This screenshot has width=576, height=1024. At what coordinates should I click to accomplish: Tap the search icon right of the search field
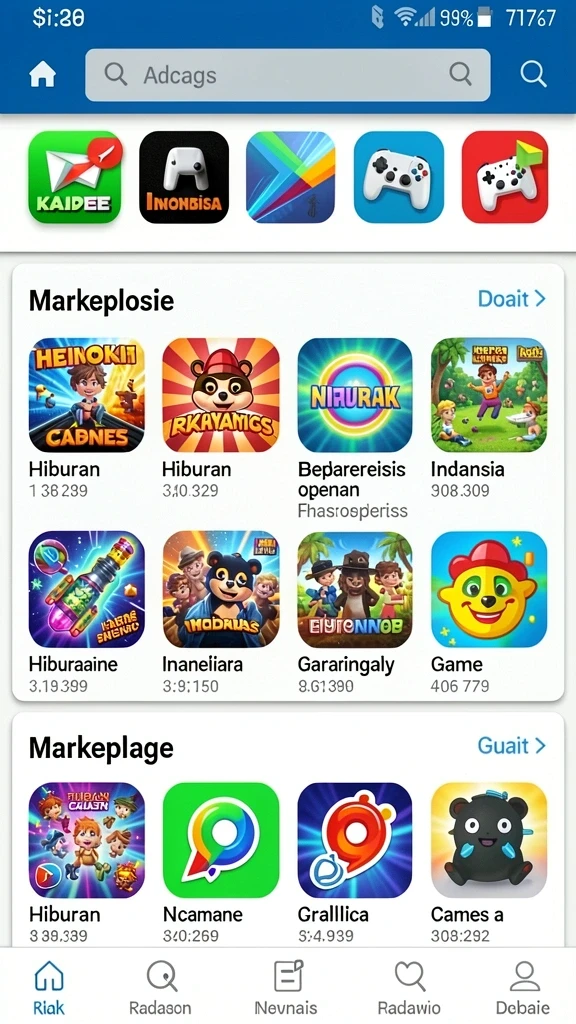pyautogui.click(x=533, y=74)
